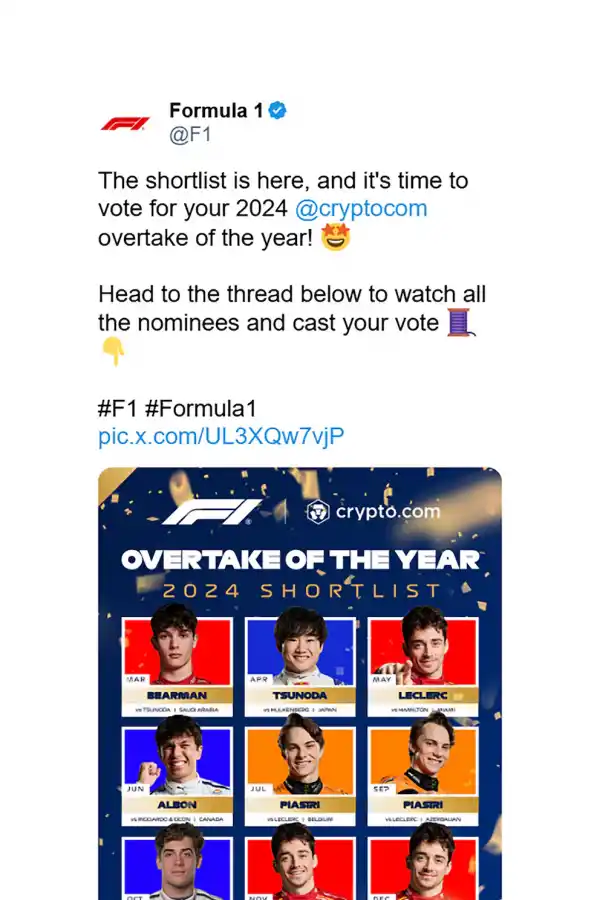Image resolution: width=600 pixels, height=900 pixels.
Task: Open the Formula 1 account name
Action: [215, 111]
